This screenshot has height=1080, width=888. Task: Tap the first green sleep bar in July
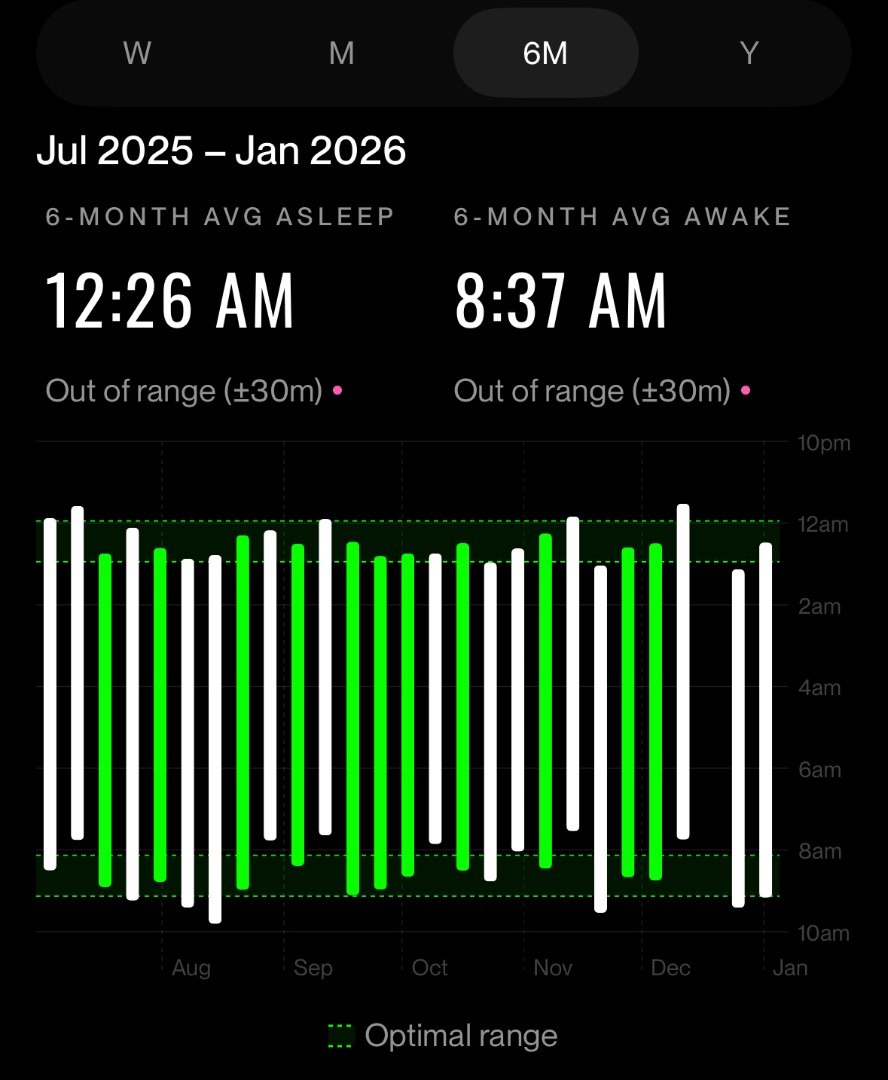pyautogui.click(x=106, y=720)
